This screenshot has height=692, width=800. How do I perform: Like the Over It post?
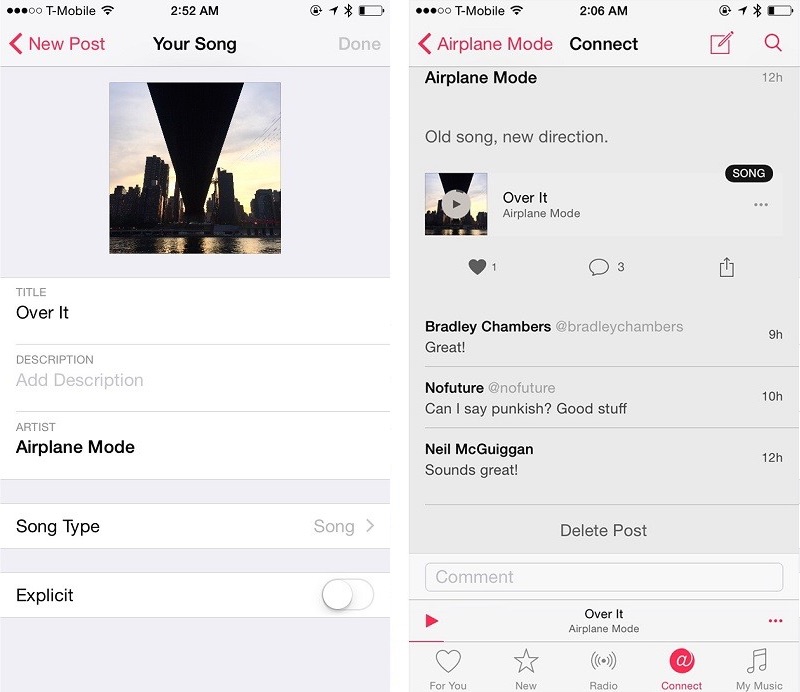[478, 267]
